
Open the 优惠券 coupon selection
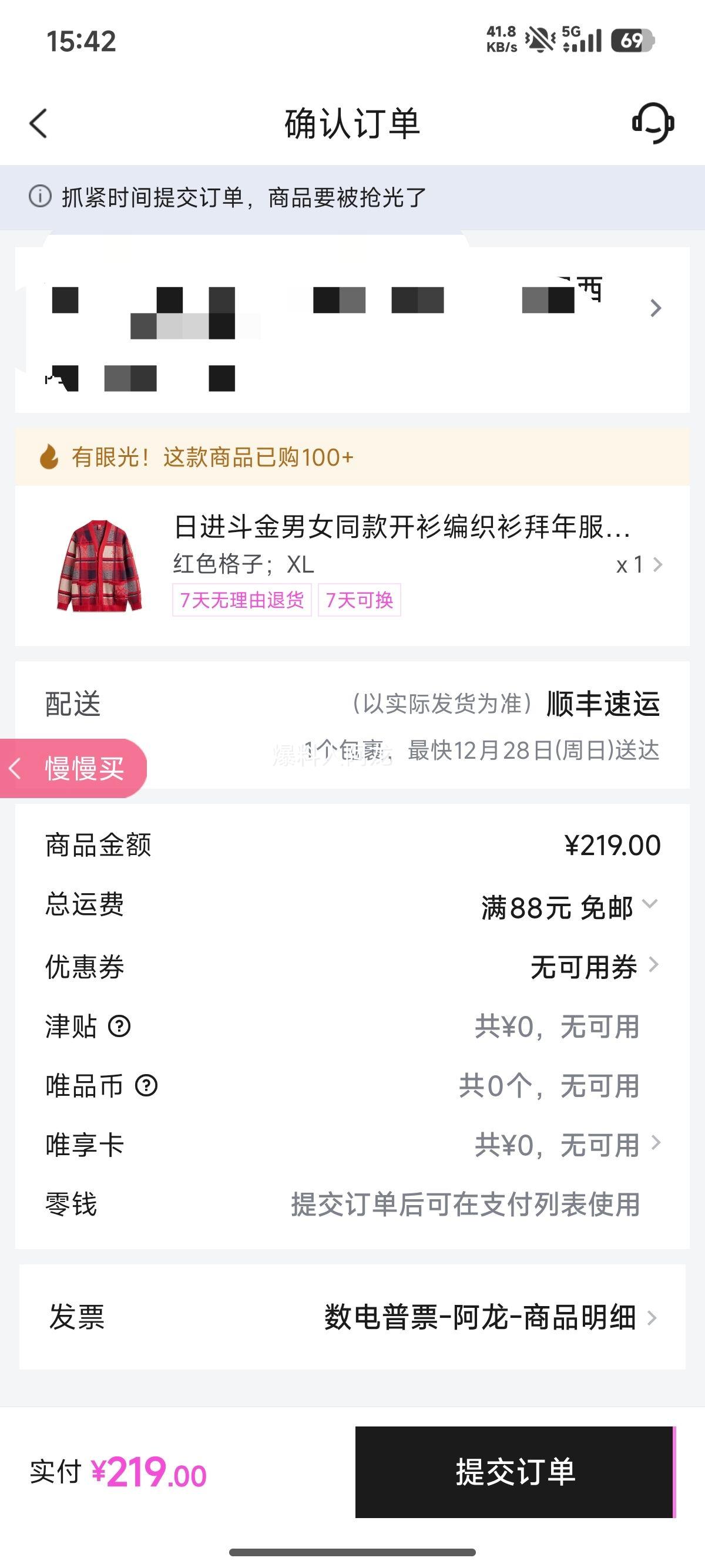tap(654, 967)
